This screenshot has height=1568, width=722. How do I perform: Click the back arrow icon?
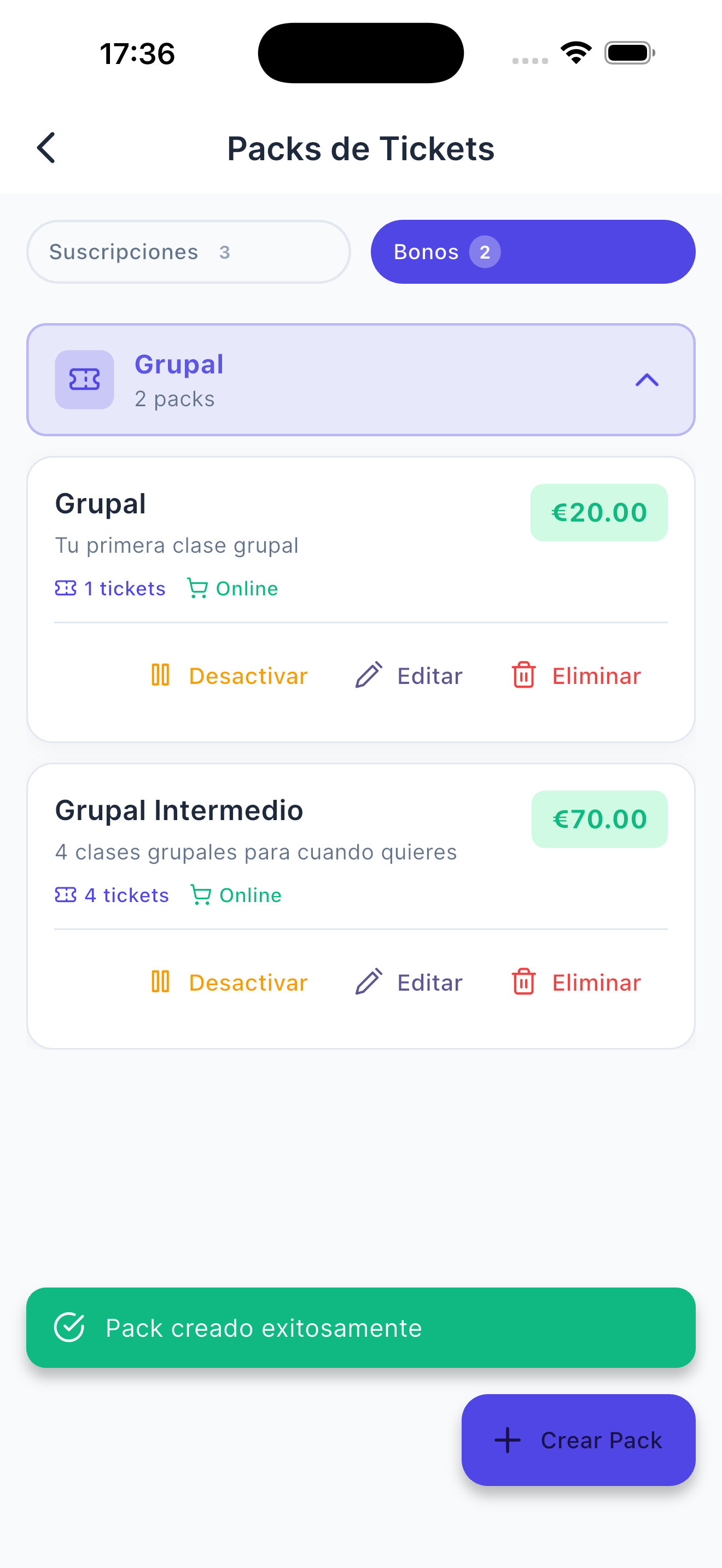pyautogui.click(x=46, y=148)
